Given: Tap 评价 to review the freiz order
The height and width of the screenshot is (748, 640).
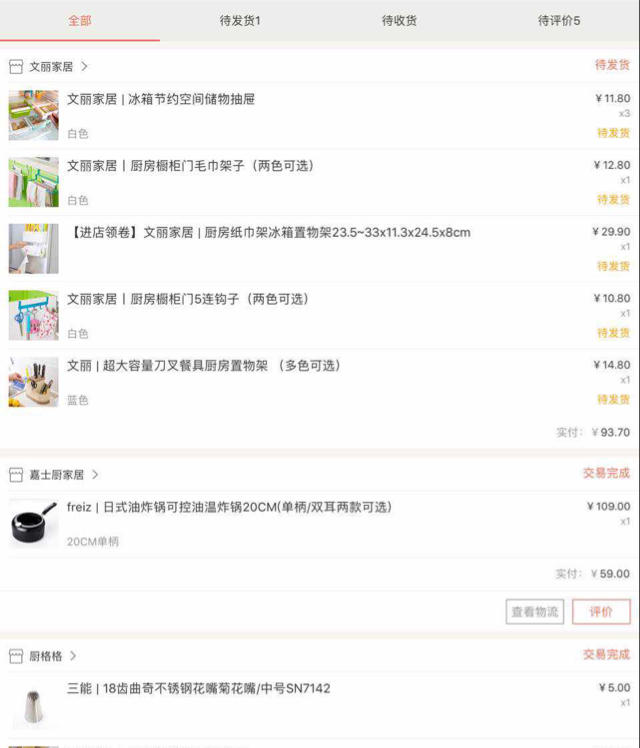Looking at the screenshot, I should pos(601,612).
